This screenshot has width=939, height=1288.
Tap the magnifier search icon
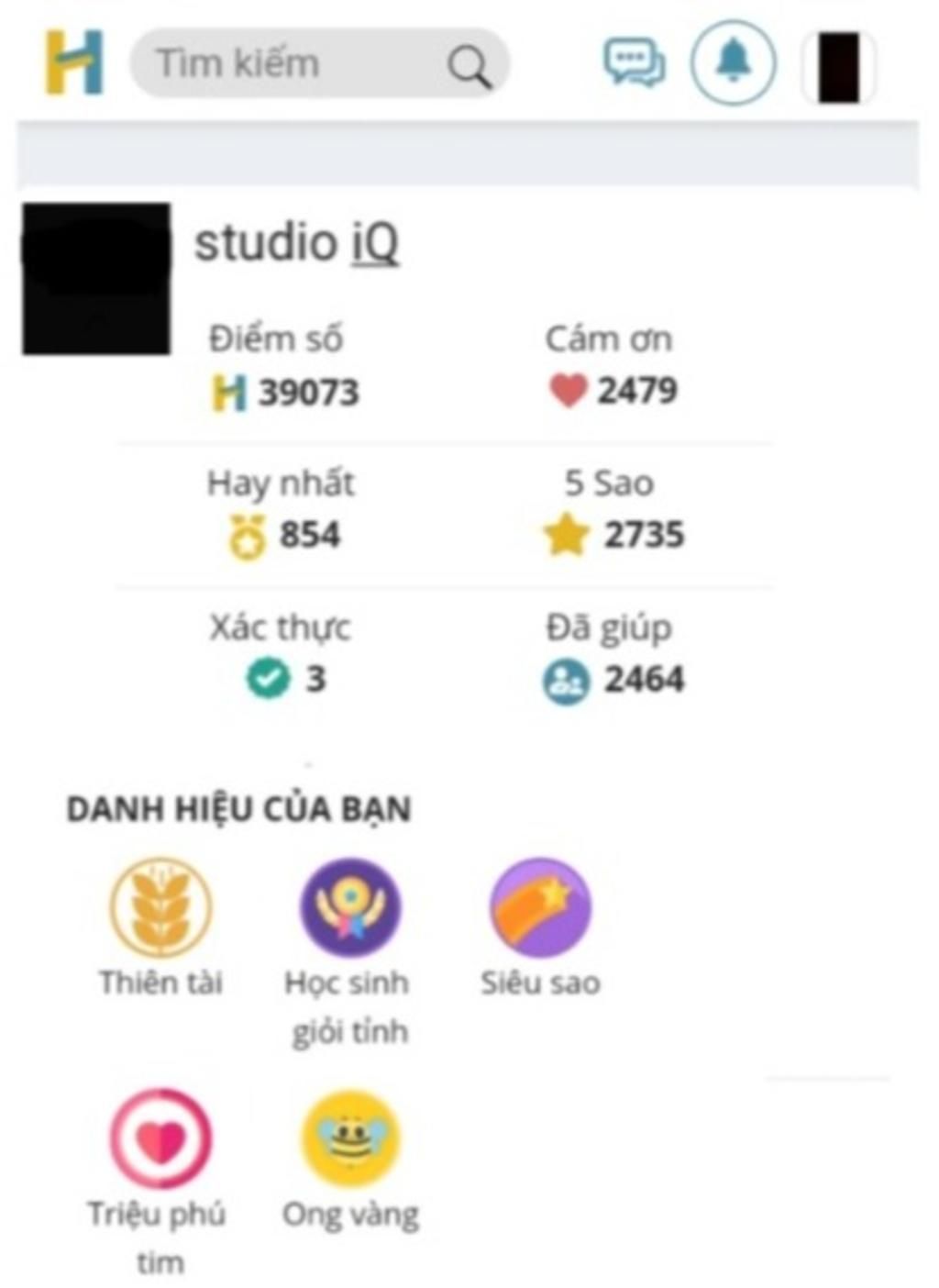tap(469, 66)
